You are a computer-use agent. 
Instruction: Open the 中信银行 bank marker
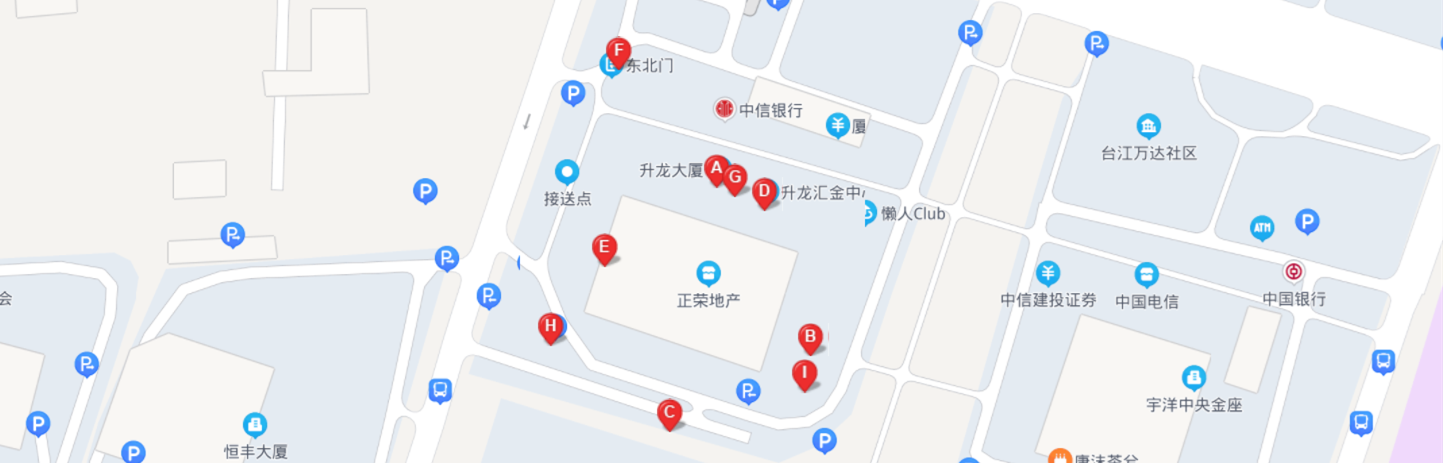(724, 110)
